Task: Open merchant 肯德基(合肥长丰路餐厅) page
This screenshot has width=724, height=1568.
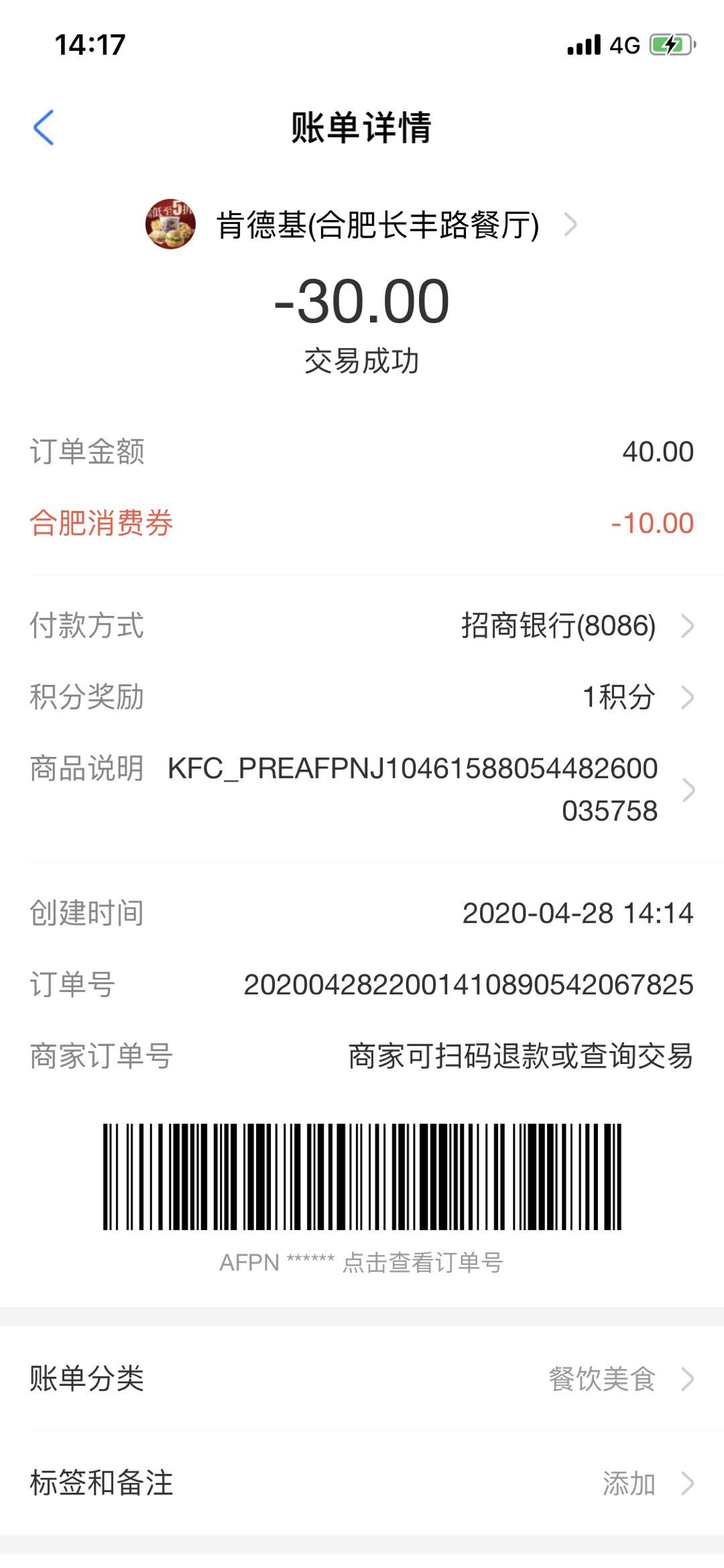Action: (x=362, y=225)
